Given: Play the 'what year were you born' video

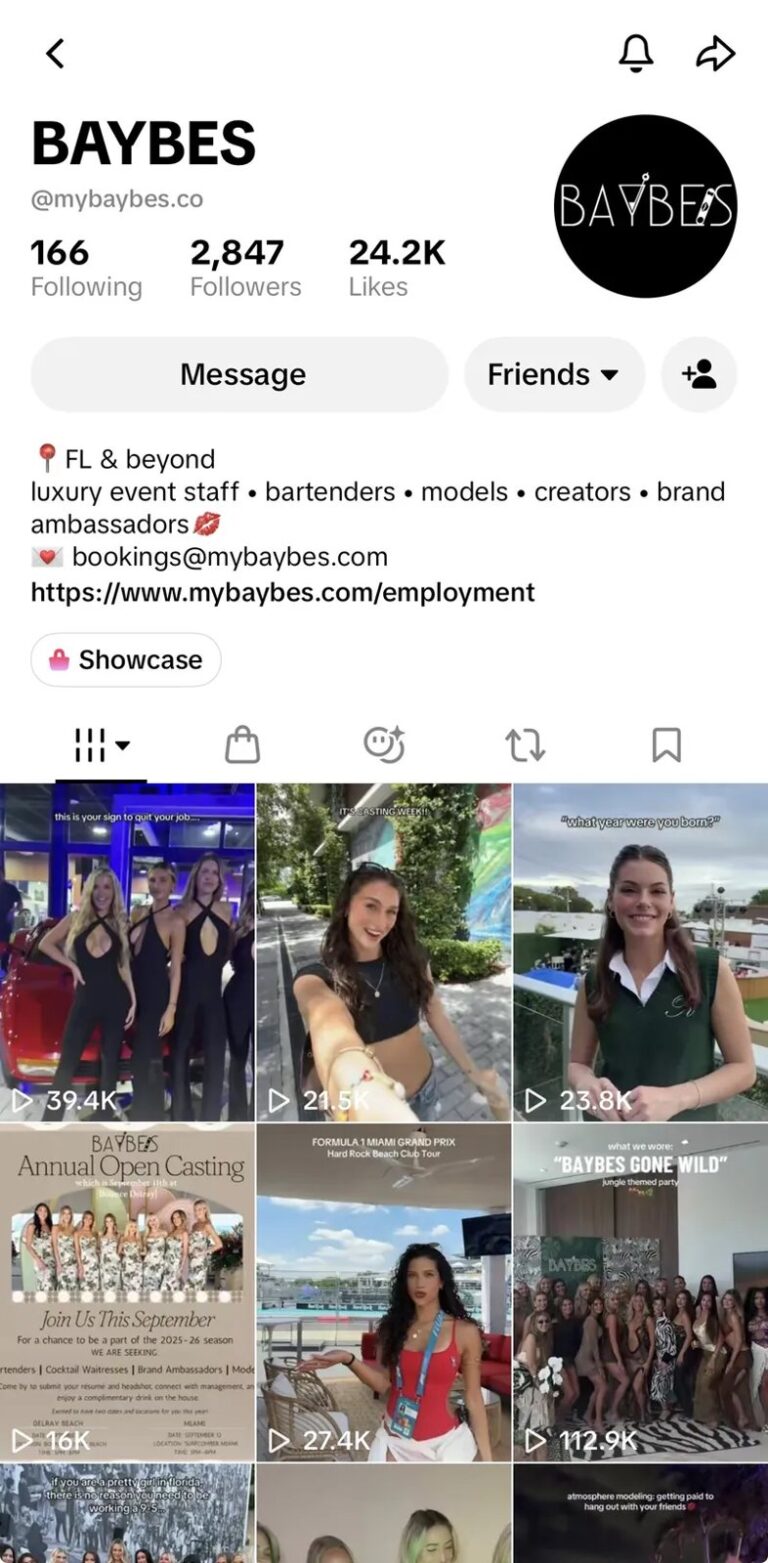Looking at the screenshot, I should [641, 952].
